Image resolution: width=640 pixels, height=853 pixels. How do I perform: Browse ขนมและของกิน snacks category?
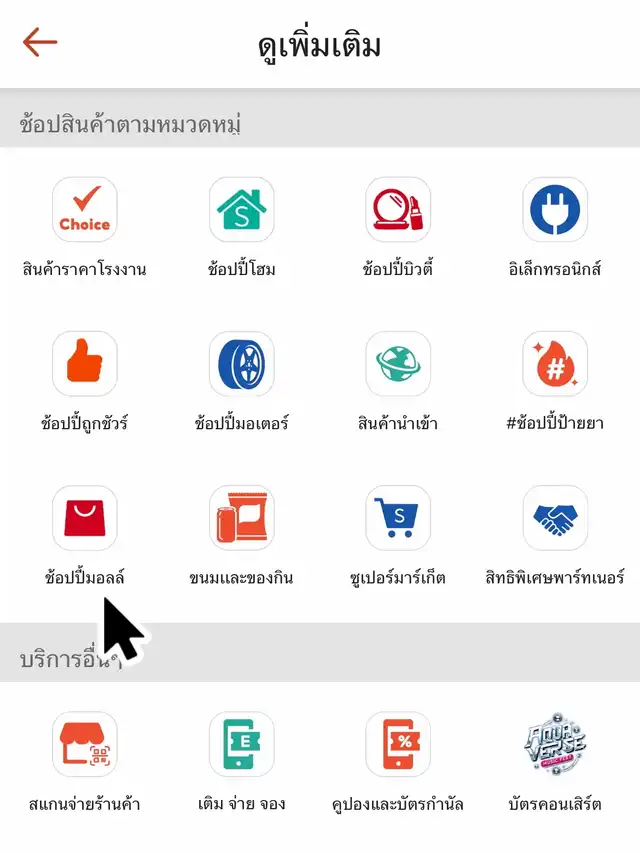coord(242,518)
